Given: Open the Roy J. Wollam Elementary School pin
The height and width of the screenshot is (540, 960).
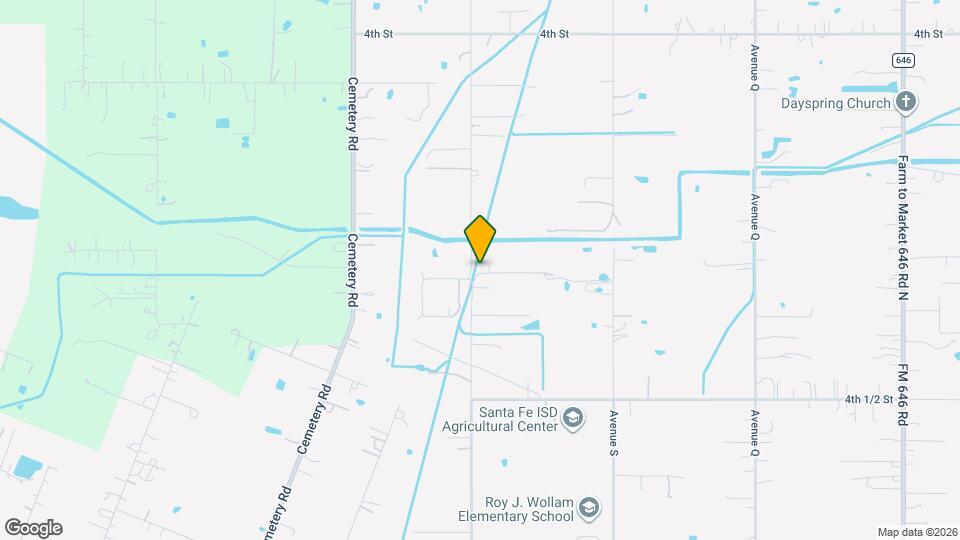Looking at the screenshot, I should tap(589, 509).
